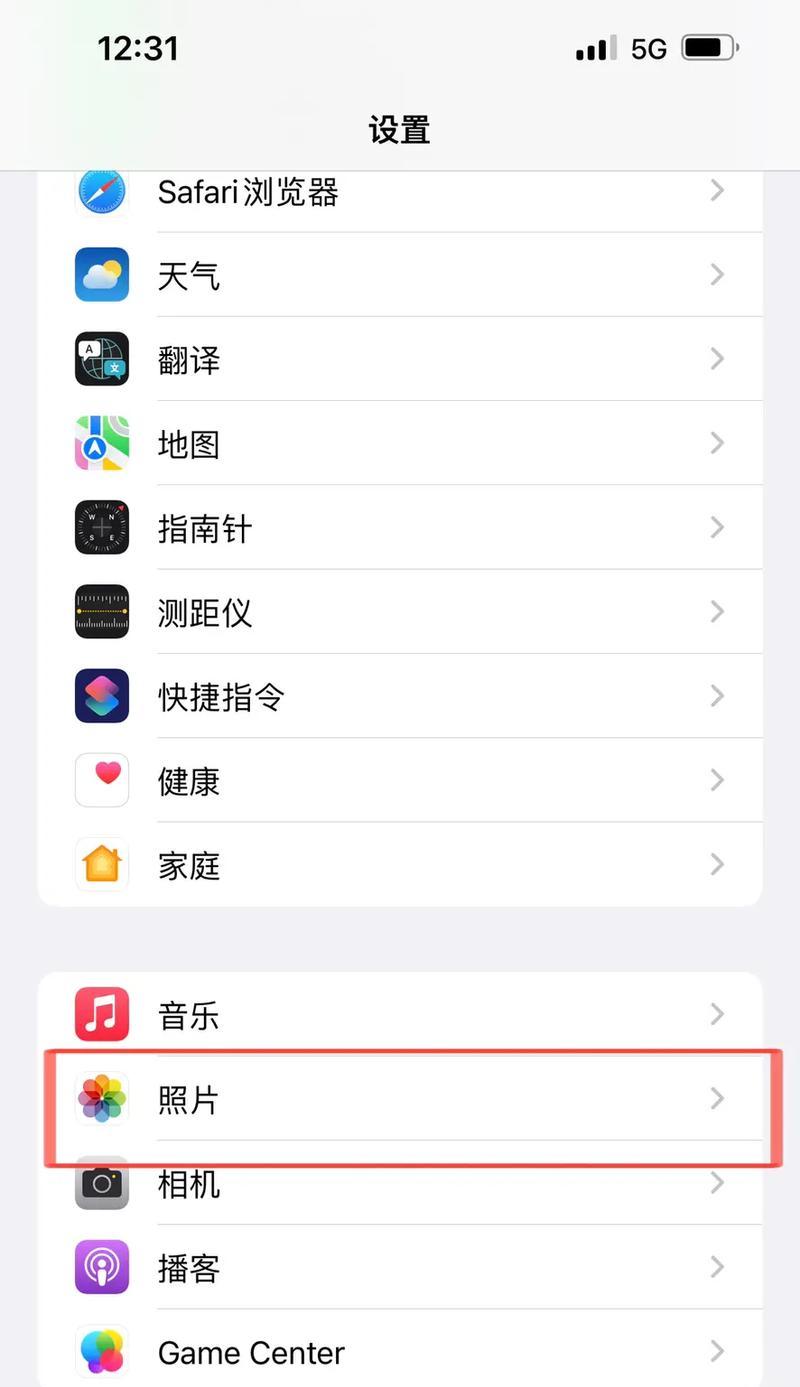The height and width of the screenshot is (1387, 800).
Task: Open 指南针 settings
Action: pos(400,528)
